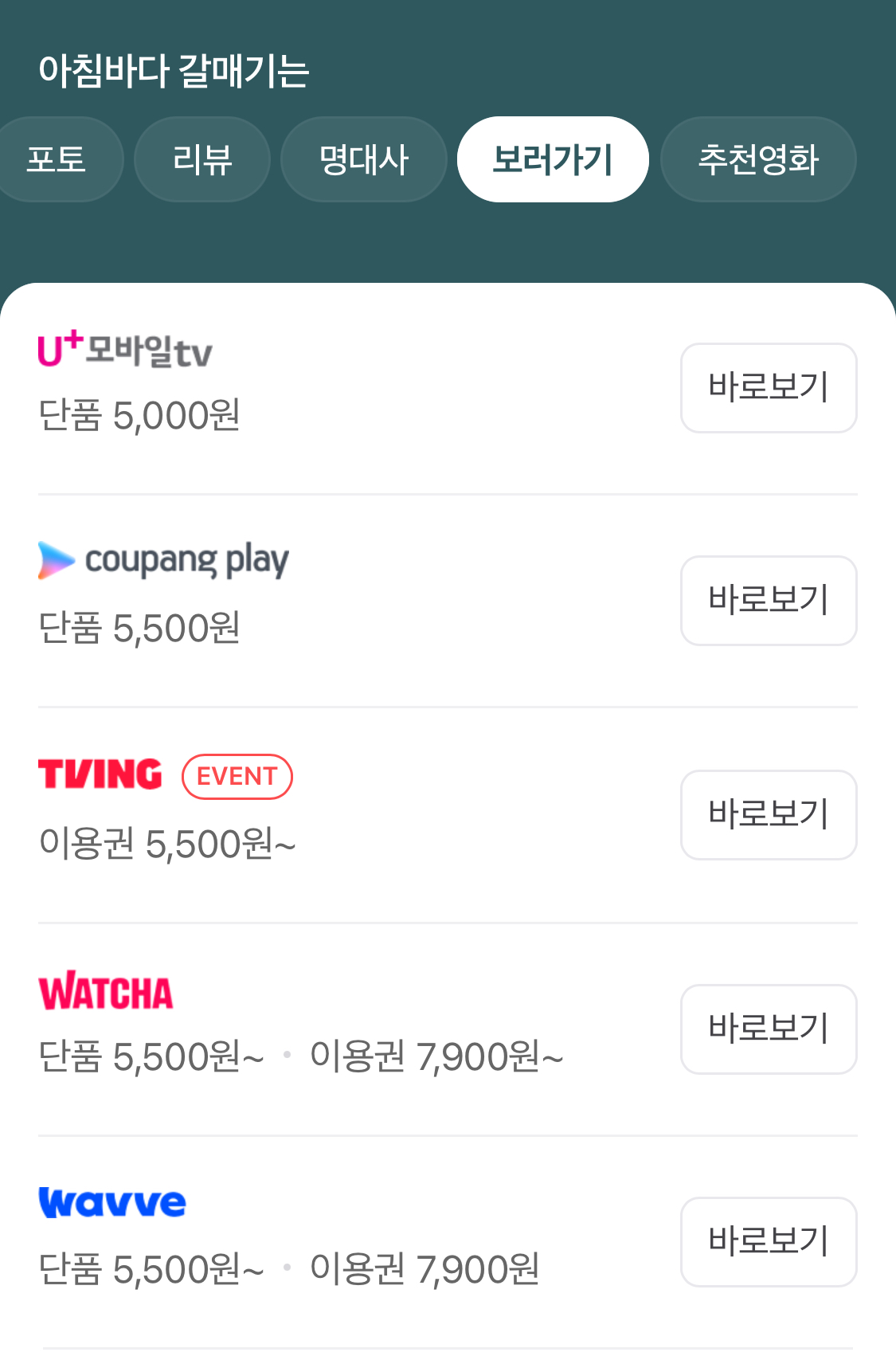The width and height of the screenshot is (896, 1356).
Task: Keep the 보러가기 tab selected
Action: tap(553, 159)
